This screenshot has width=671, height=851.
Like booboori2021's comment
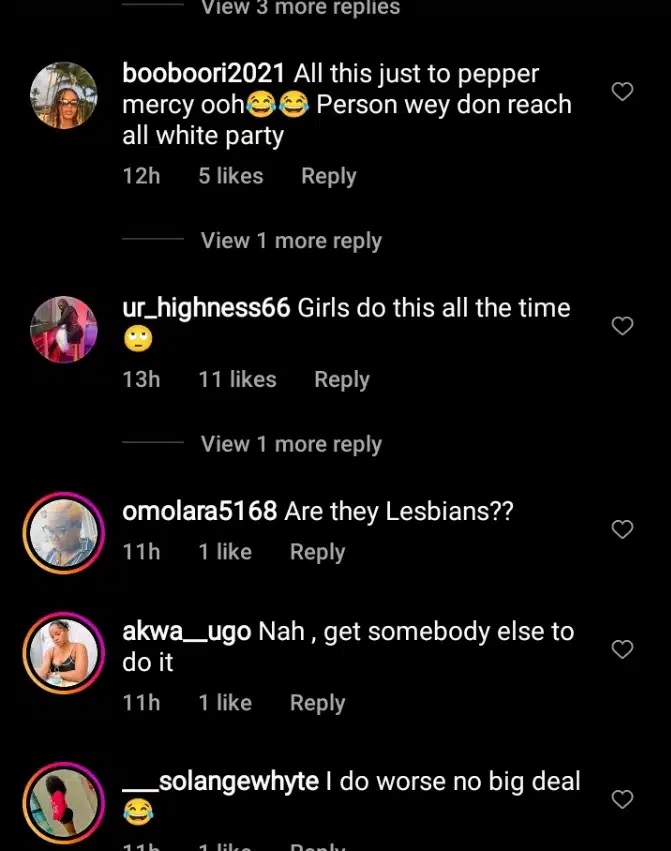coord(622,92)
